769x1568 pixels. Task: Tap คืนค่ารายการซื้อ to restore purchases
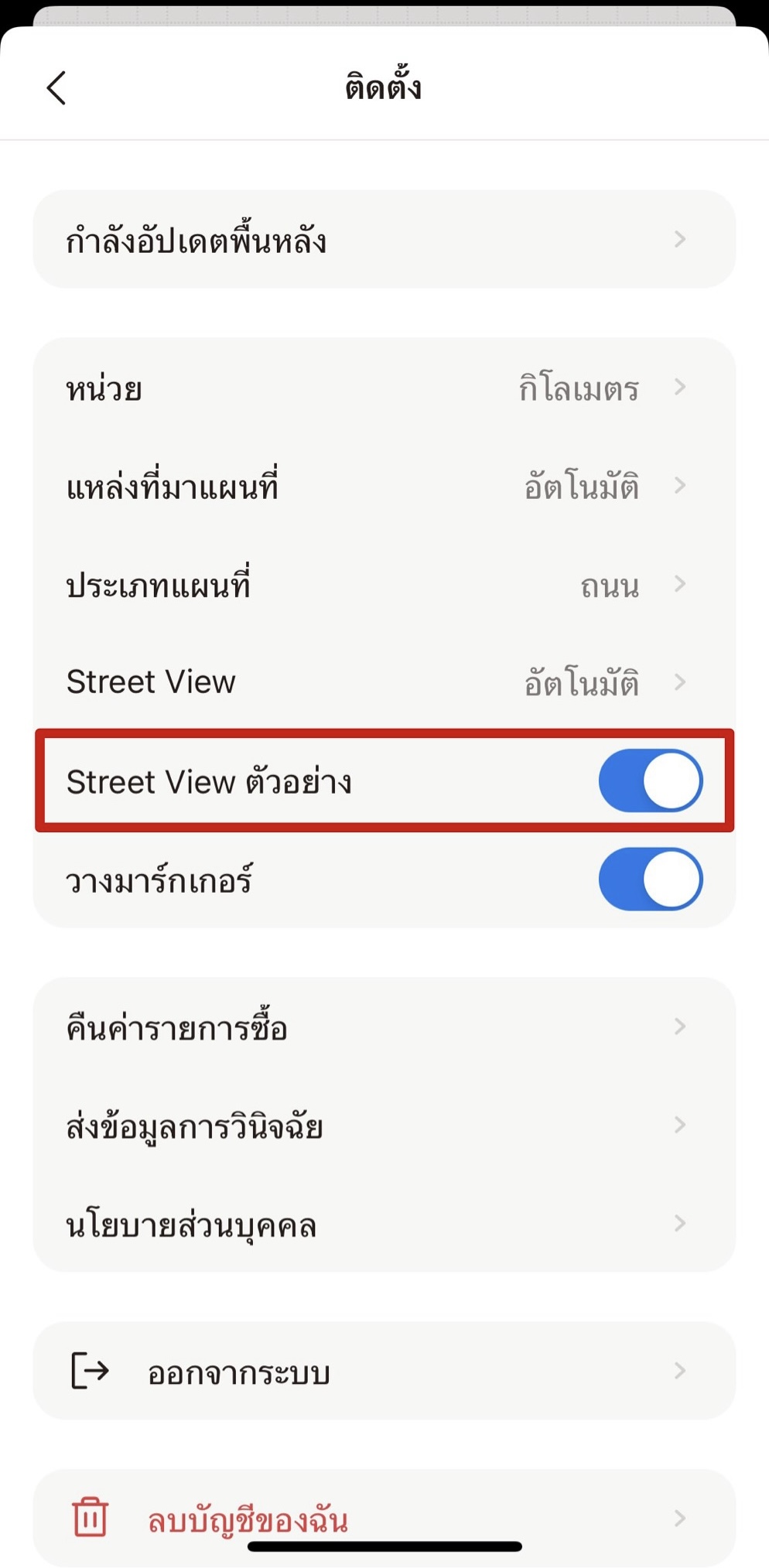(384, 1027)
